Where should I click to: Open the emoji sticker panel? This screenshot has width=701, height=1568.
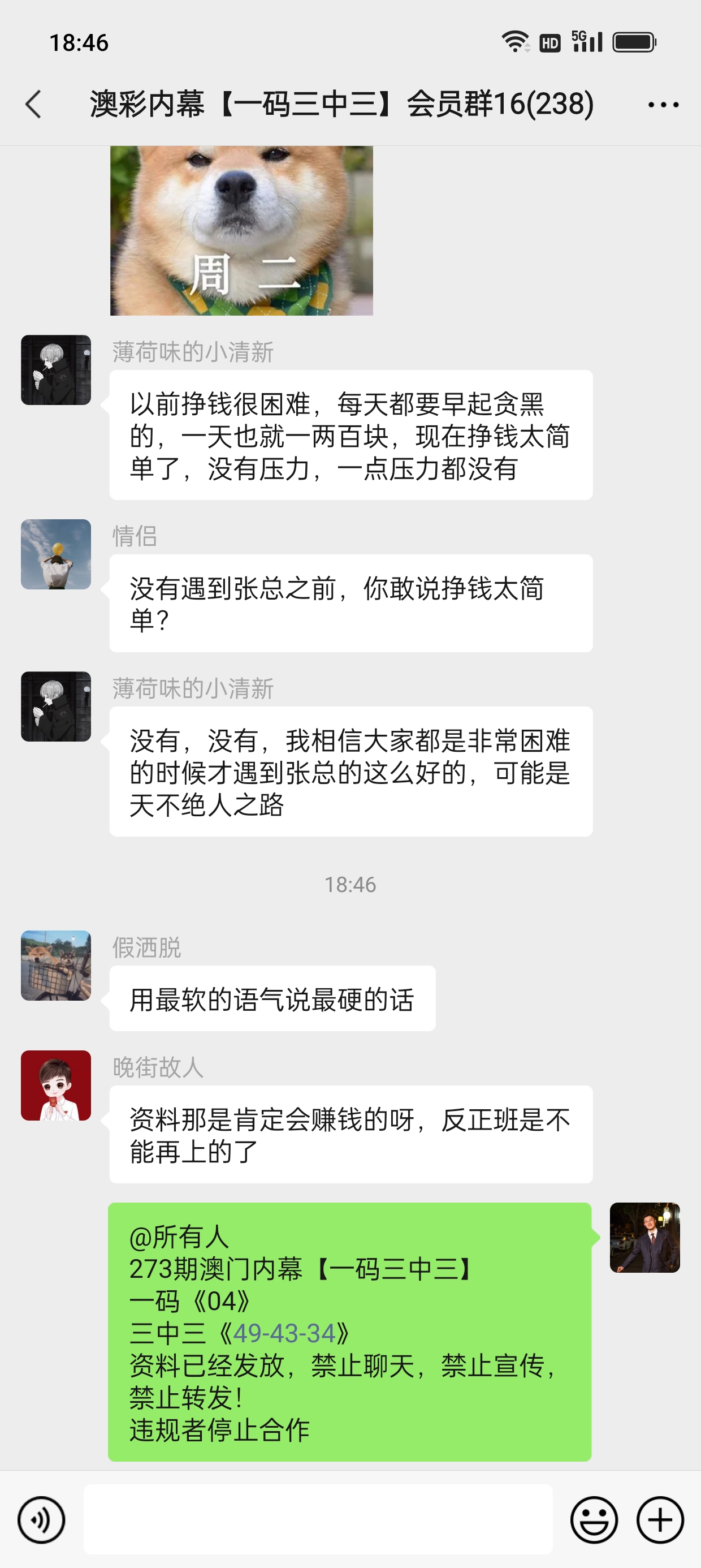pos(594,1520)
